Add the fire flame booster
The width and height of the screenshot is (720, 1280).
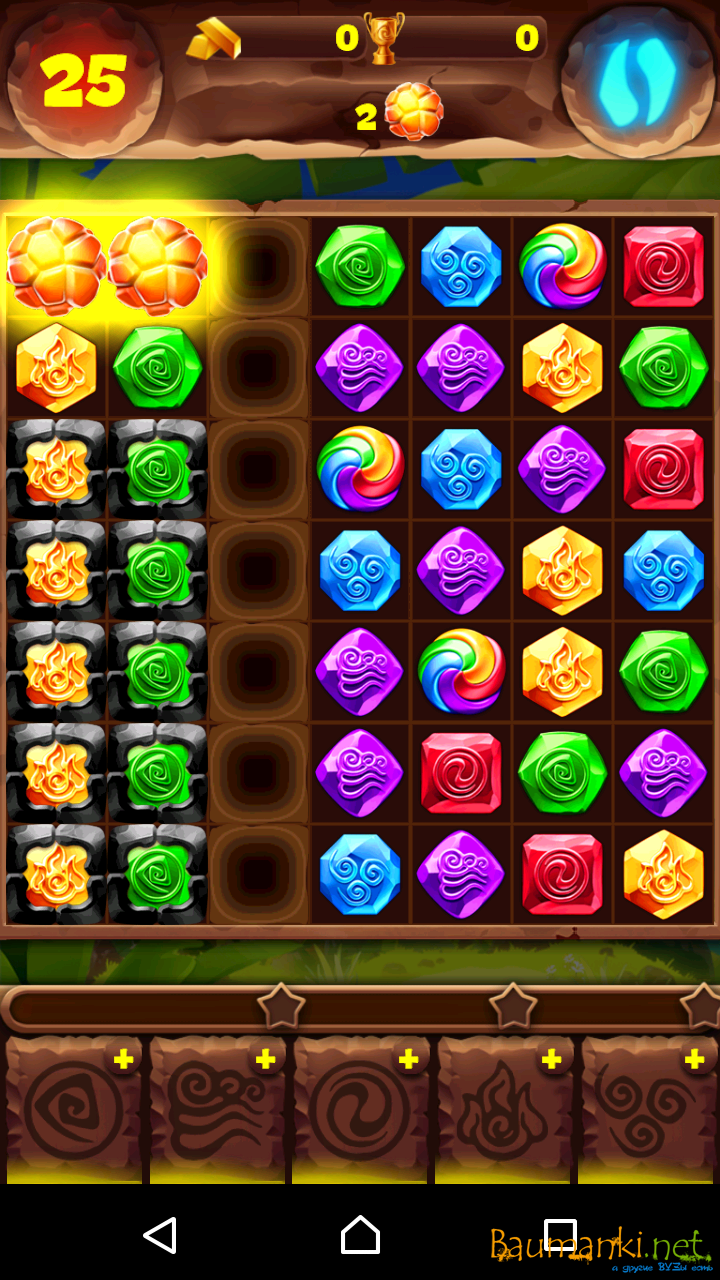coord(551,1060)
